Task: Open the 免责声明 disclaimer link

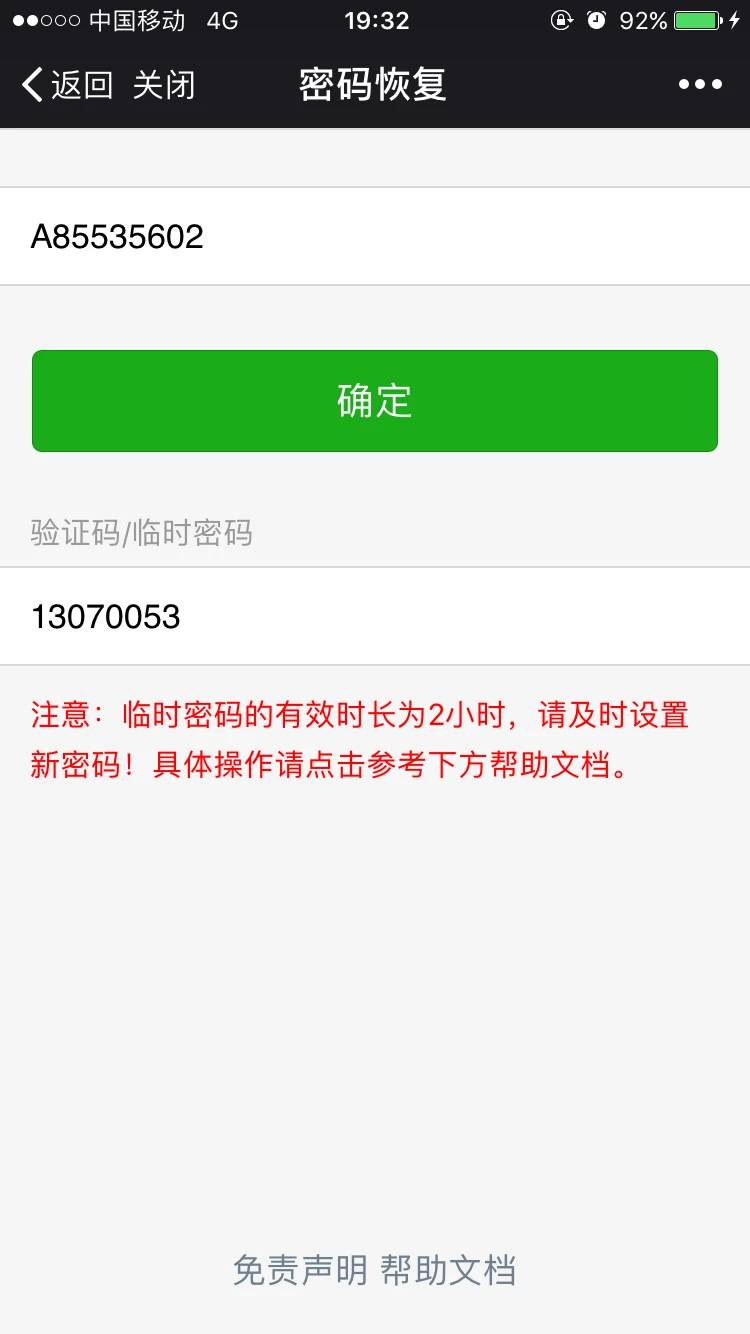Action: pos(300,1270)
